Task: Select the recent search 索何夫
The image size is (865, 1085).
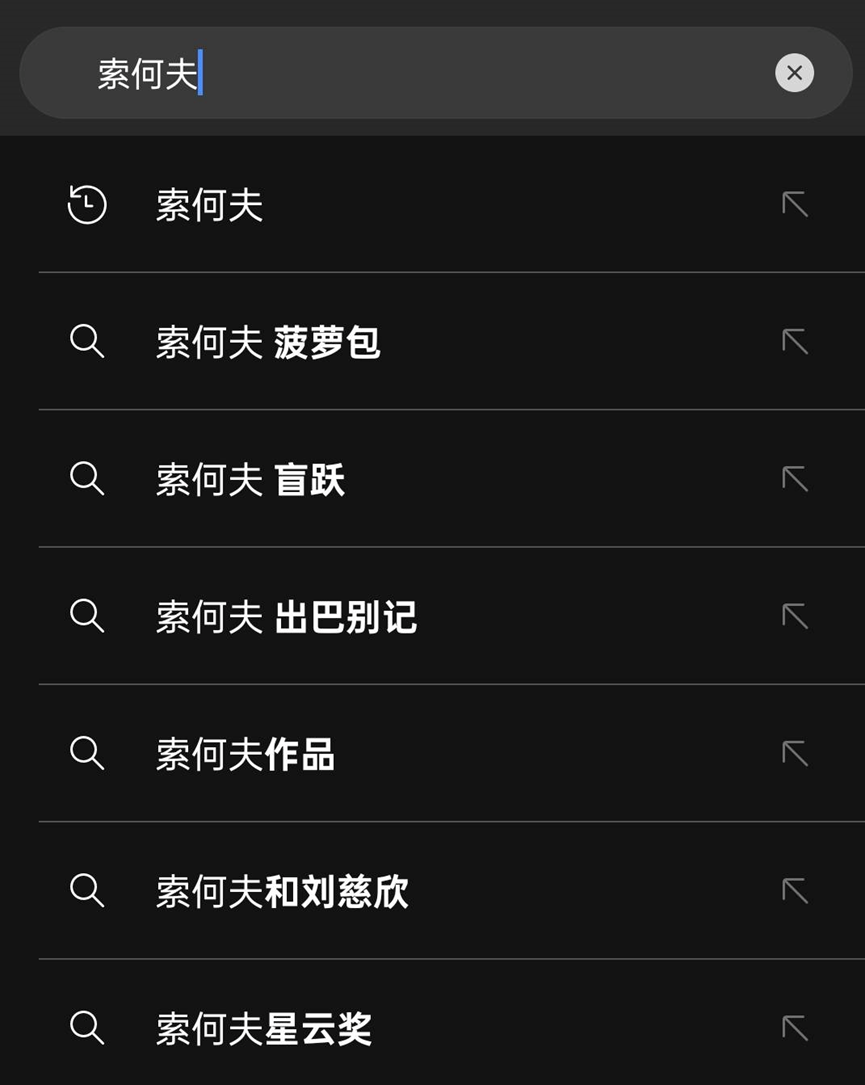Action: (x=210, y=205)
